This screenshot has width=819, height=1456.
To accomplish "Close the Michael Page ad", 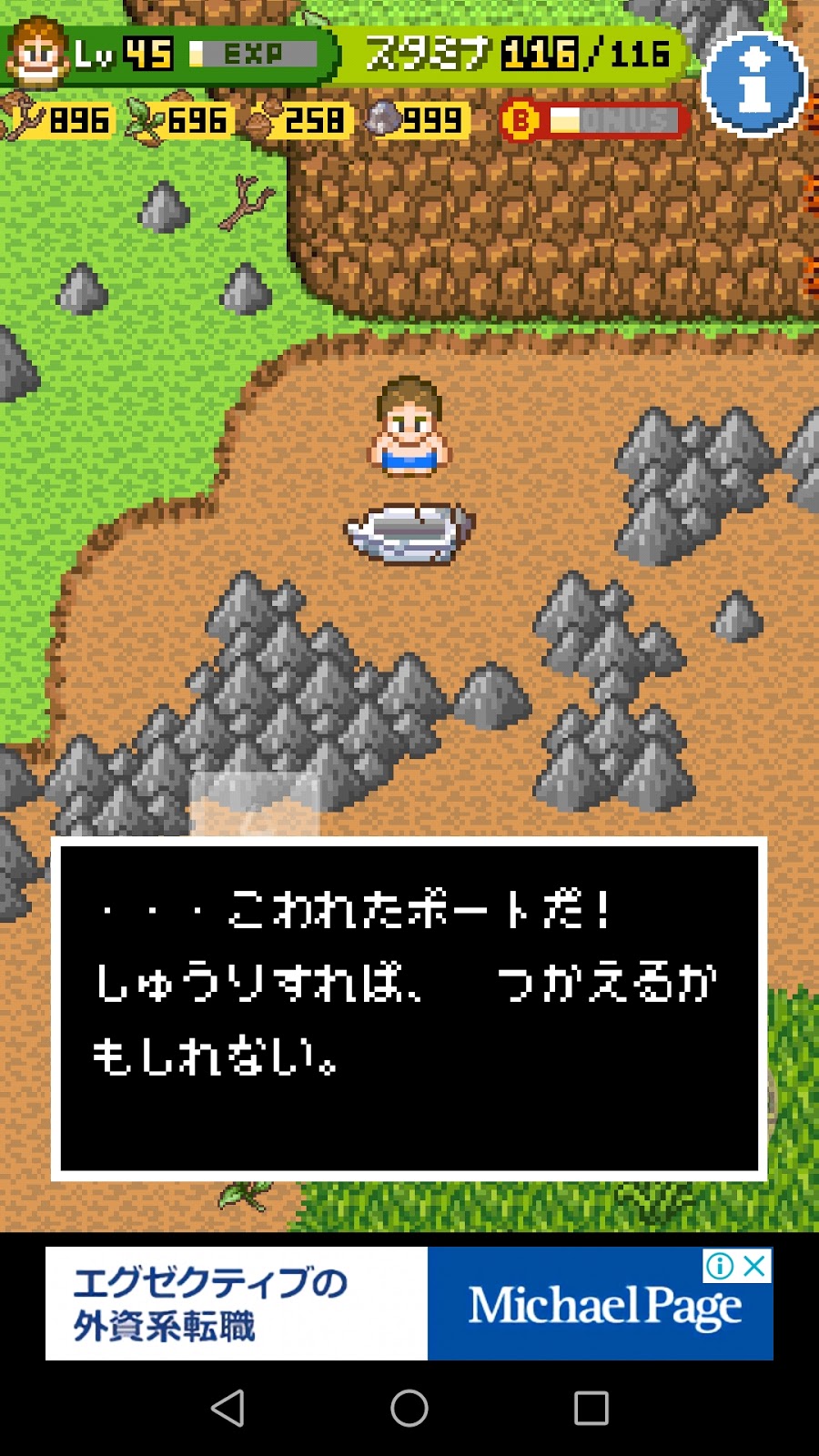I will (x=754, y=1265).
